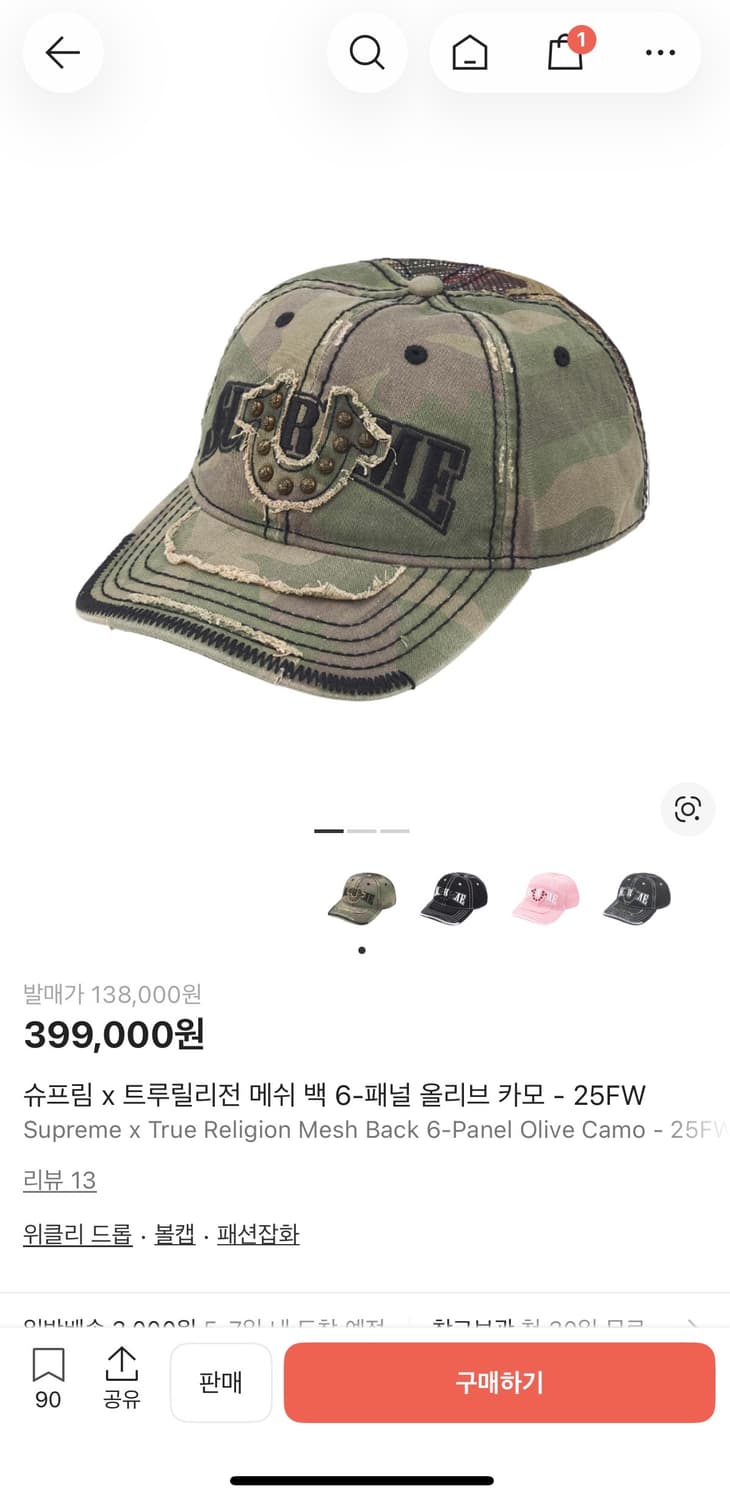
Task: Open the 패션잡화 category link
Action: tap(258, 1235)
